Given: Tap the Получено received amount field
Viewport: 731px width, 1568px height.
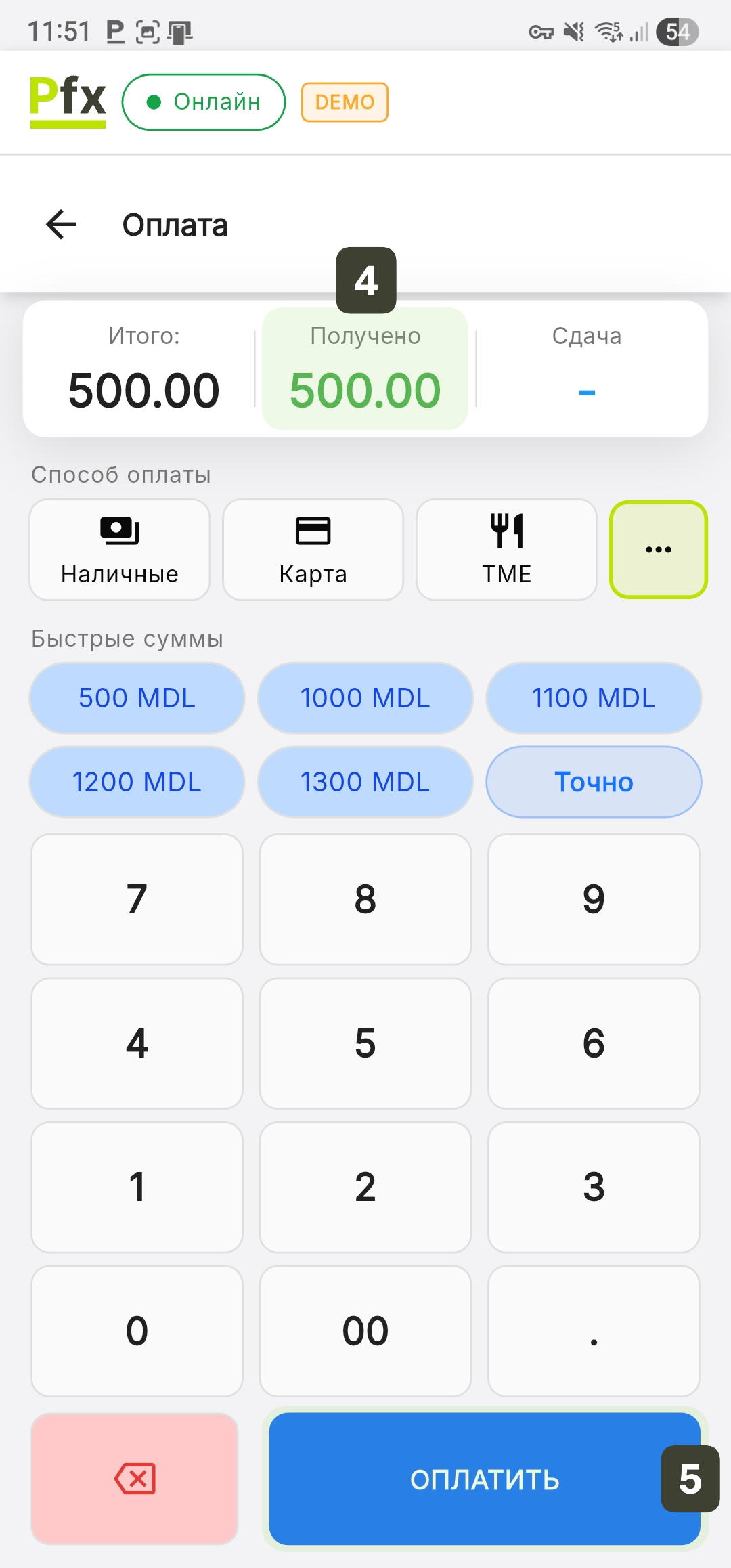Looking at the screenshot, I should point(365,370).
